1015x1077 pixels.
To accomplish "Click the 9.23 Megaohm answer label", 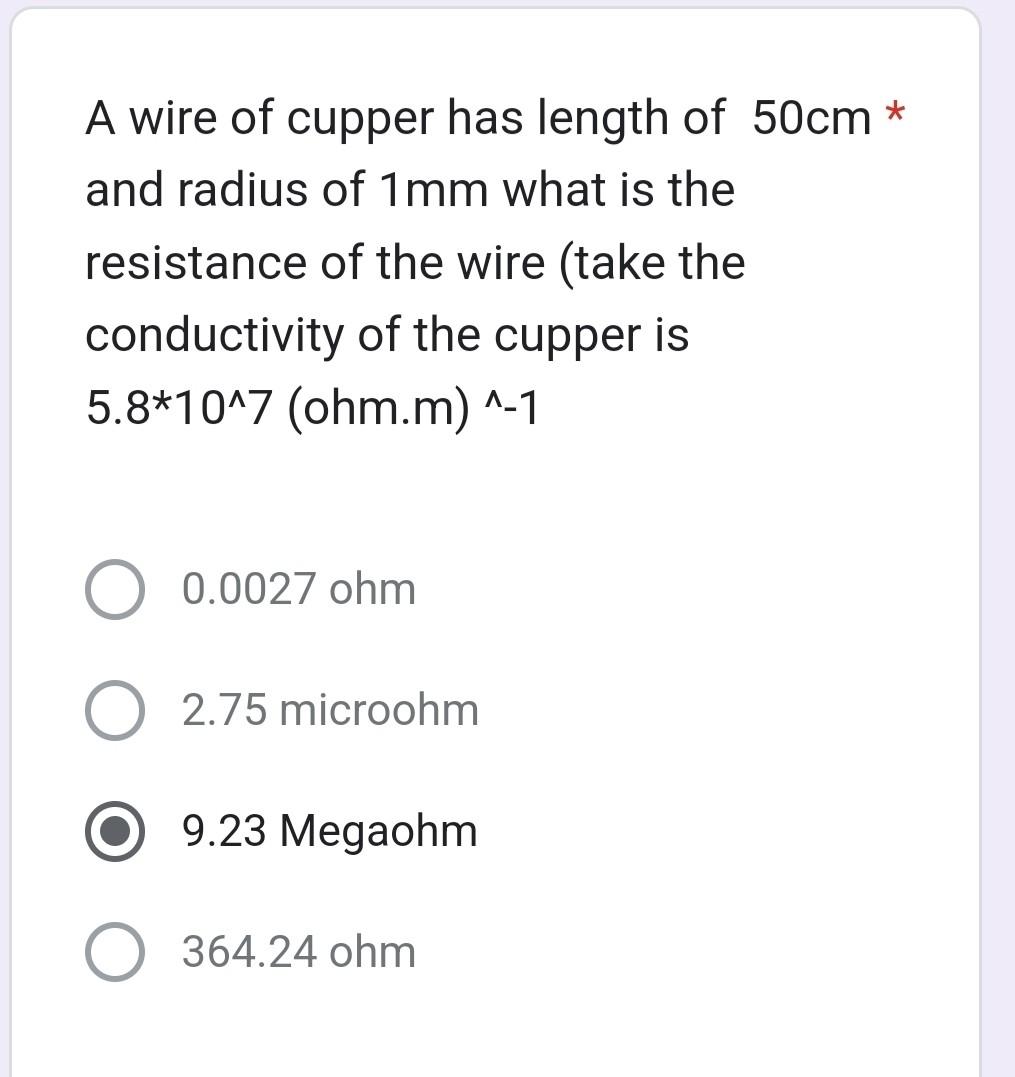I will (x=328, y=831).
